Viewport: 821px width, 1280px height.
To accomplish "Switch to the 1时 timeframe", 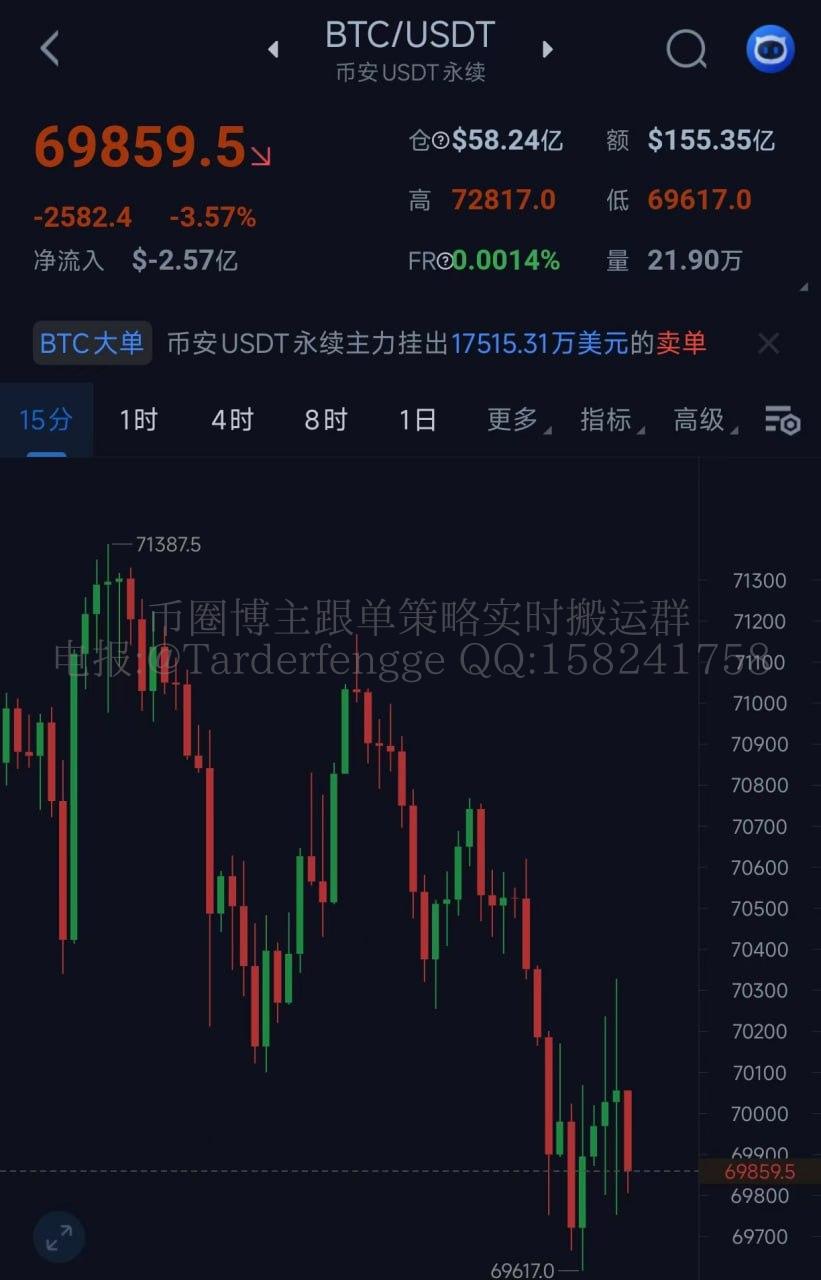I will [138, 420].
